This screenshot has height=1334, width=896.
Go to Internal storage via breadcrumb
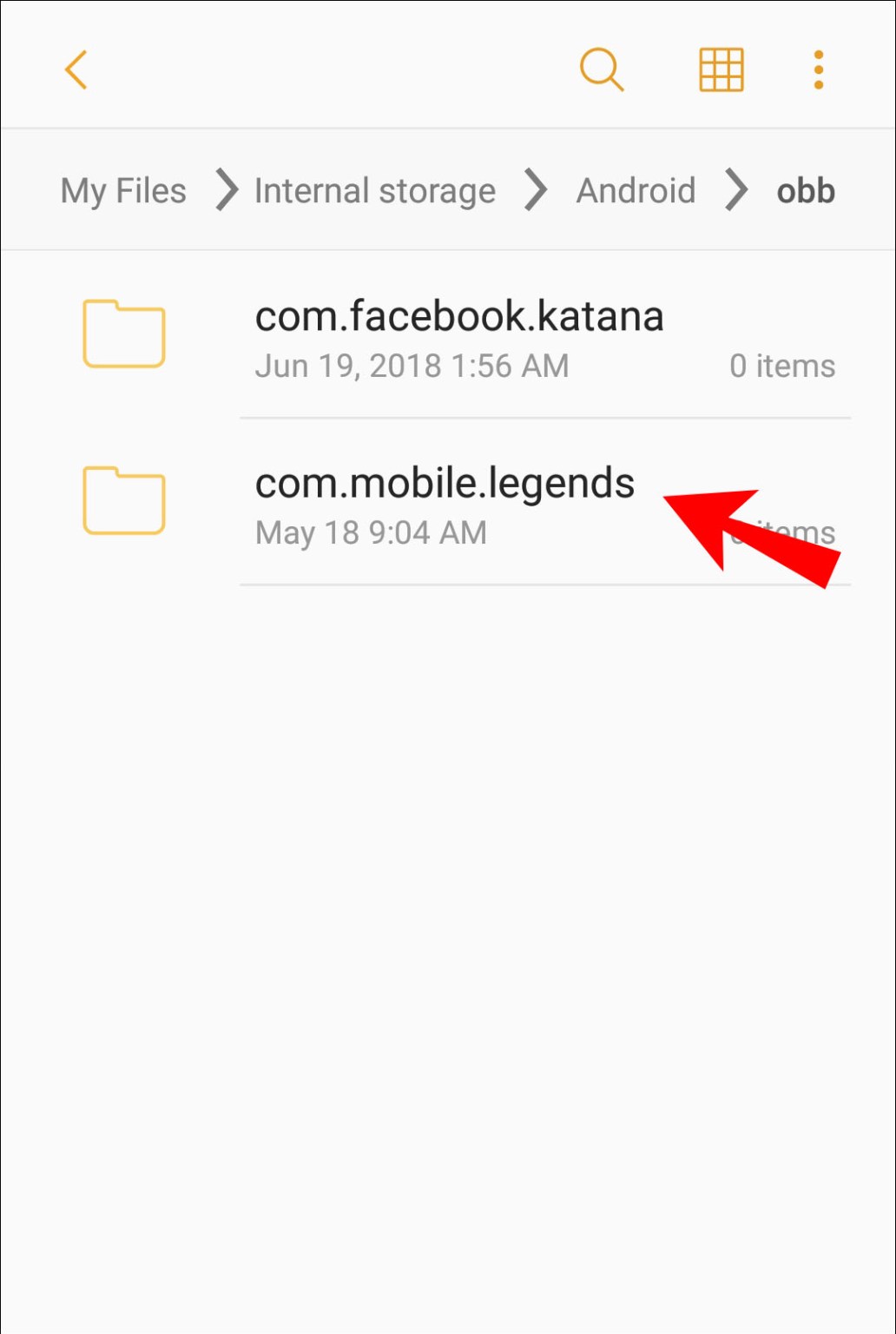coord(374,189)
